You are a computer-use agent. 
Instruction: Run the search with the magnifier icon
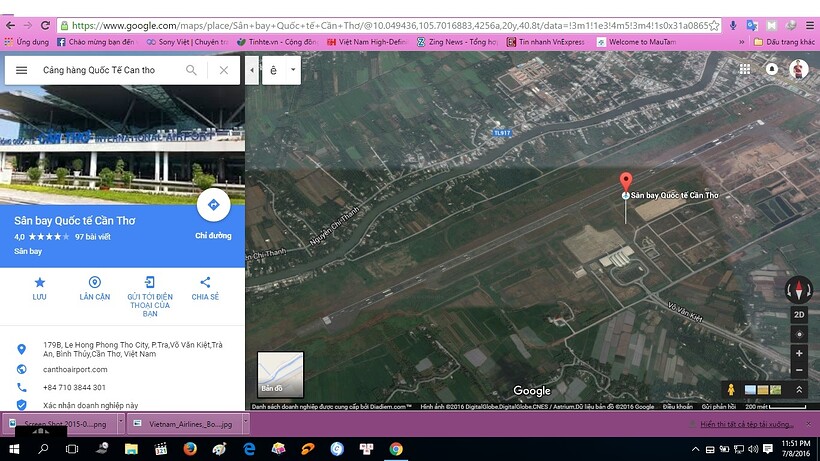pyautogui.click(x=192, y=71)
